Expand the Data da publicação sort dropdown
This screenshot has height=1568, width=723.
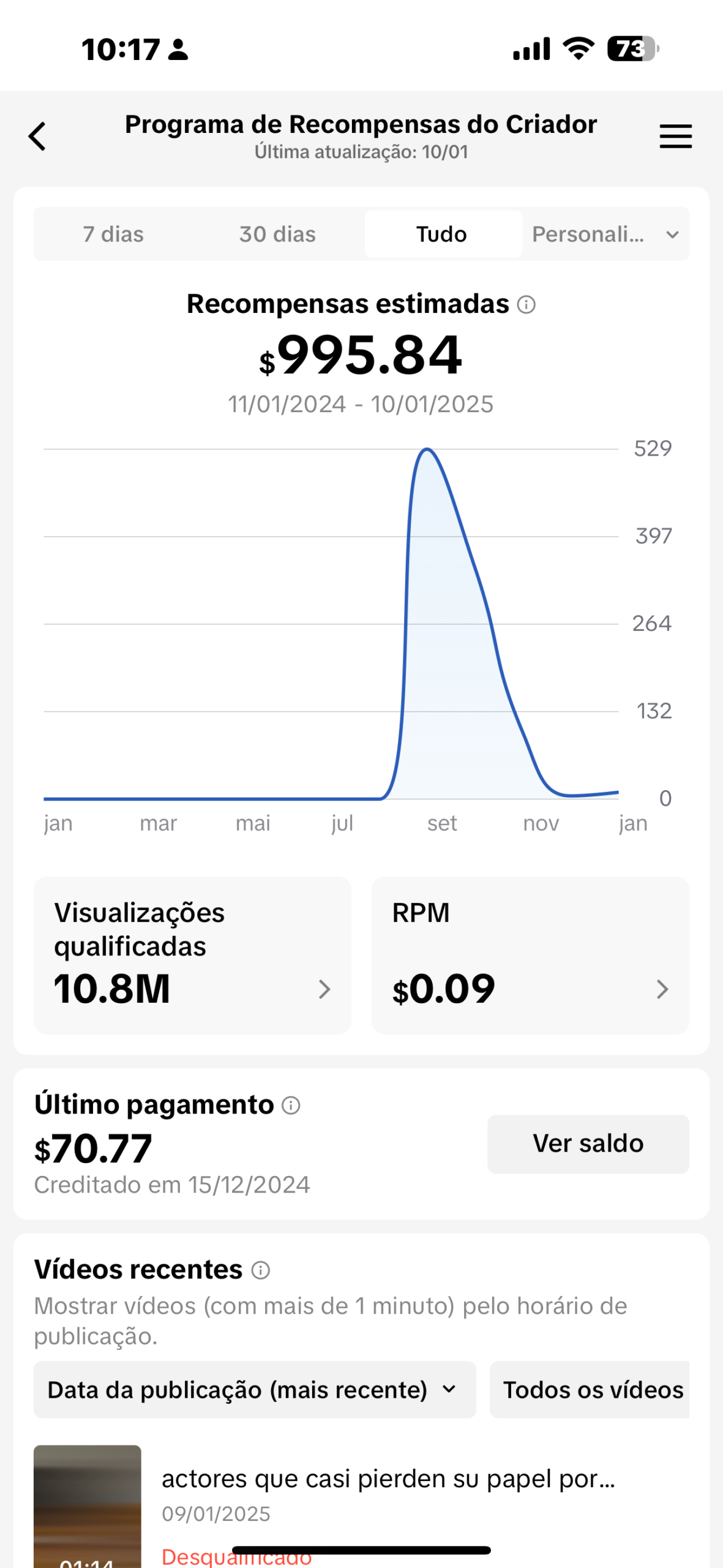[255, 1390]
